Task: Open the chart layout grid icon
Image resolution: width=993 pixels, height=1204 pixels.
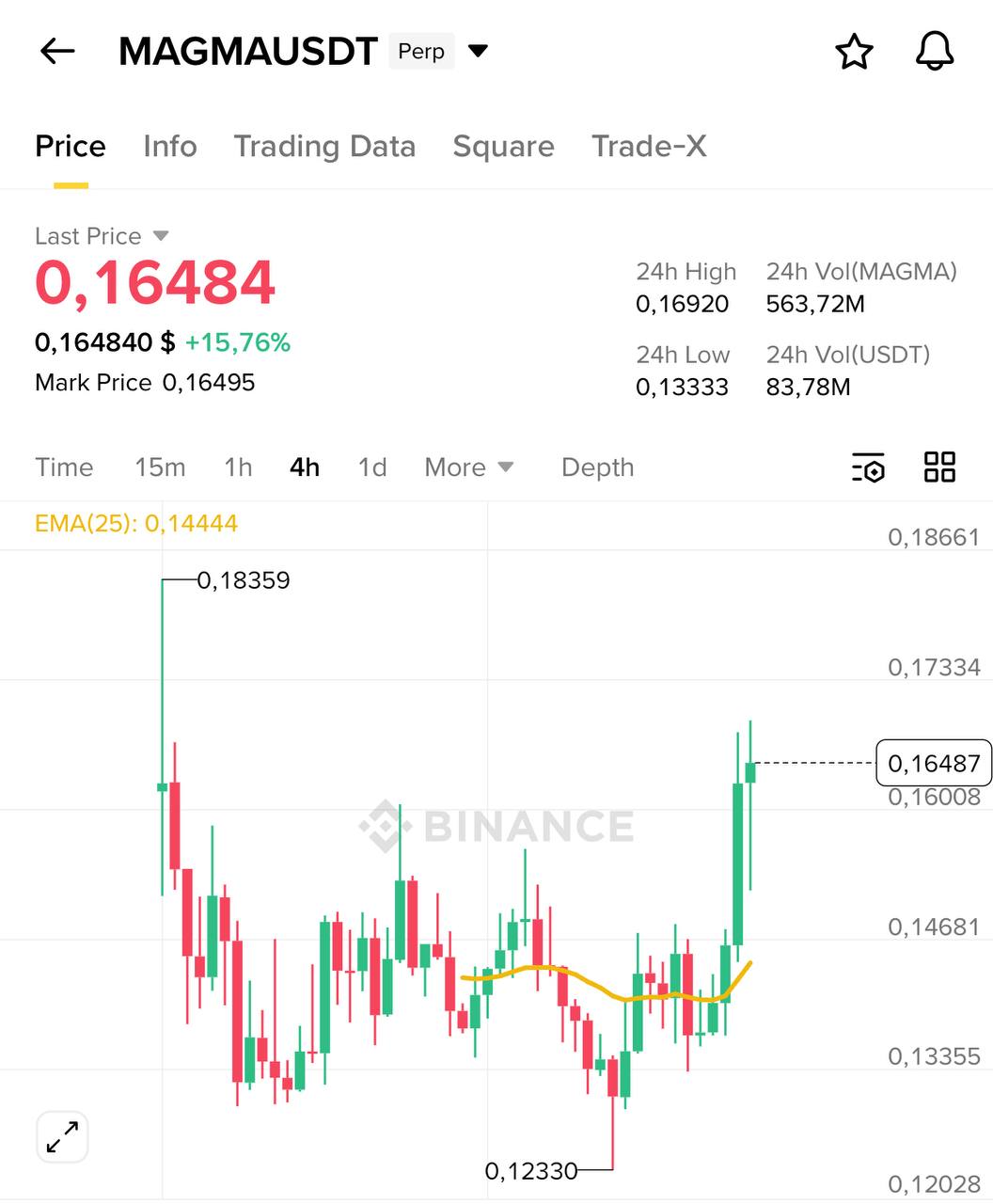Action: pyautogui.click(x=939, y=467)
